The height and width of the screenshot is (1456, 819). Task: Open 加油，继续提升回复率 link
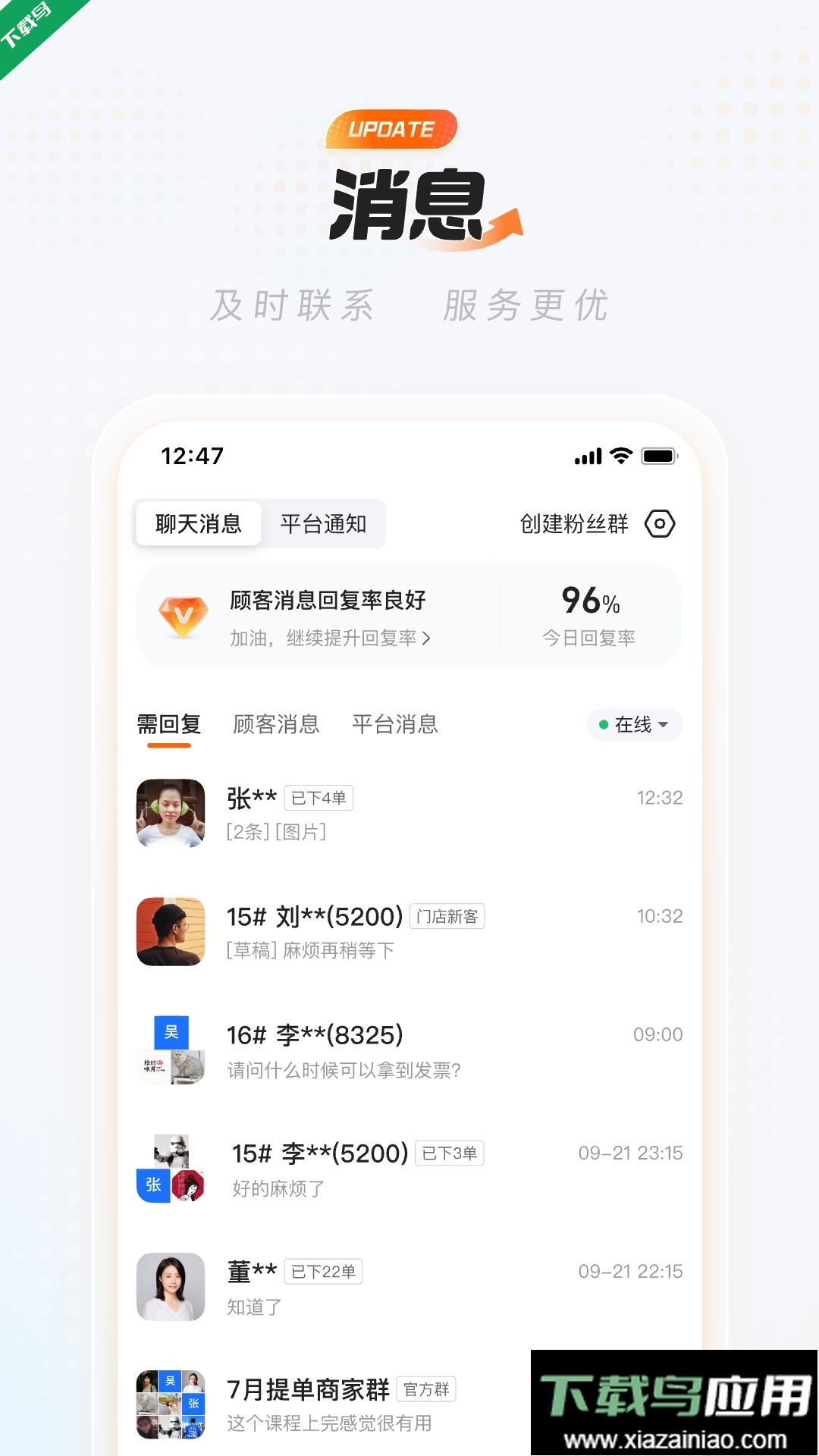coord(326,639)
